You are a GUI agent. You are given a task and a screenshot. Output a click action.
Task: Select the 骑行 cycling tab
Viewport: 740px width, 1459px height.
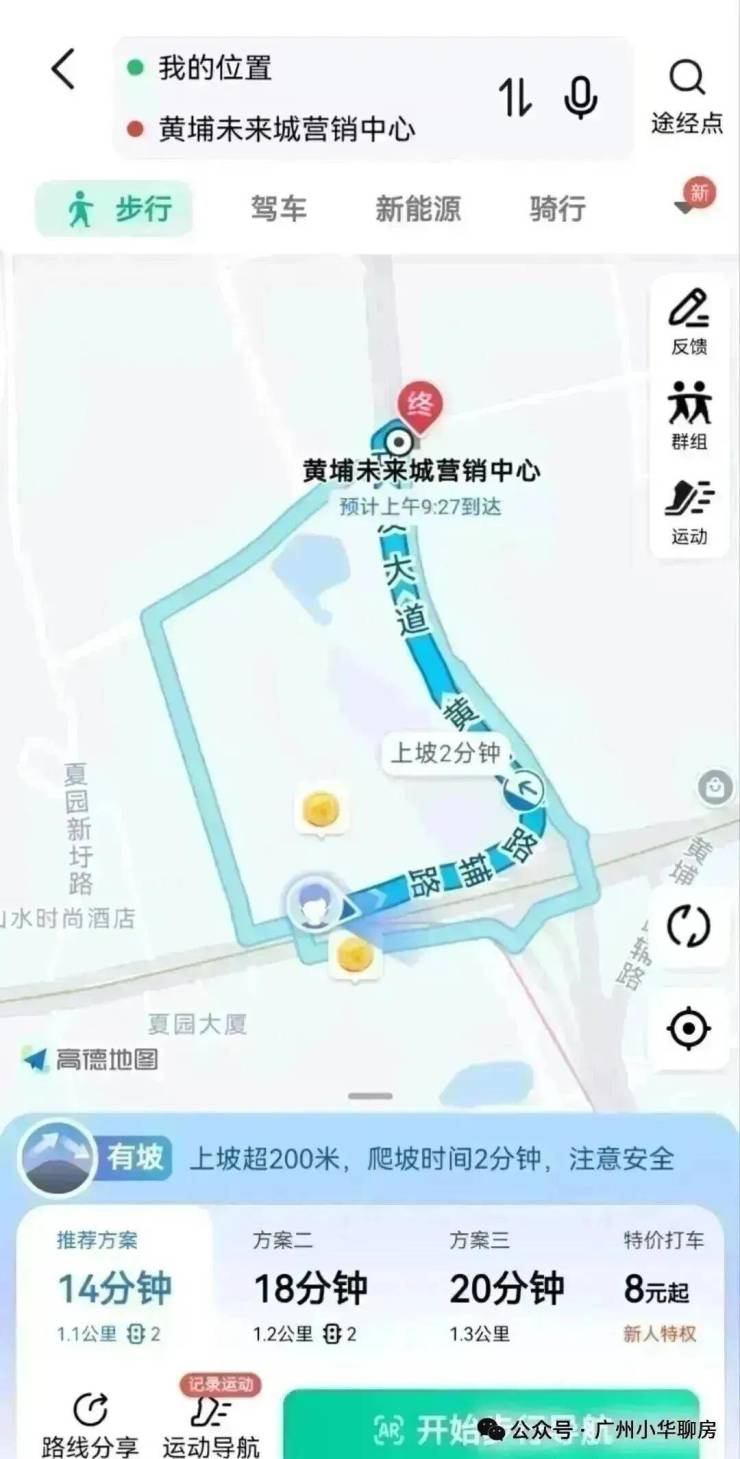click(557, 209)
